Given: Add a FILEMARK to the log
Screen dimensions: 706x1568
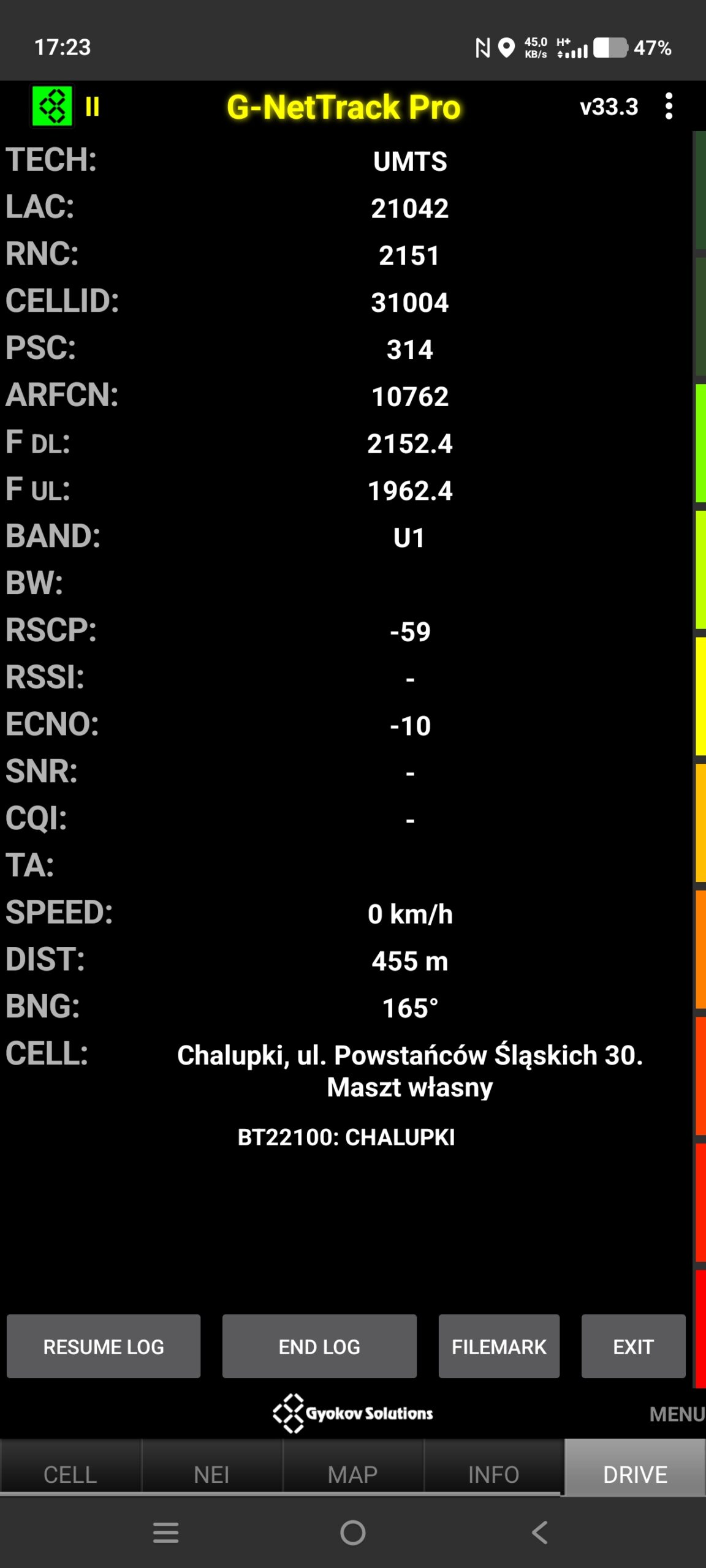Looking at the screenshot, I should click(x=499, y=1346).
